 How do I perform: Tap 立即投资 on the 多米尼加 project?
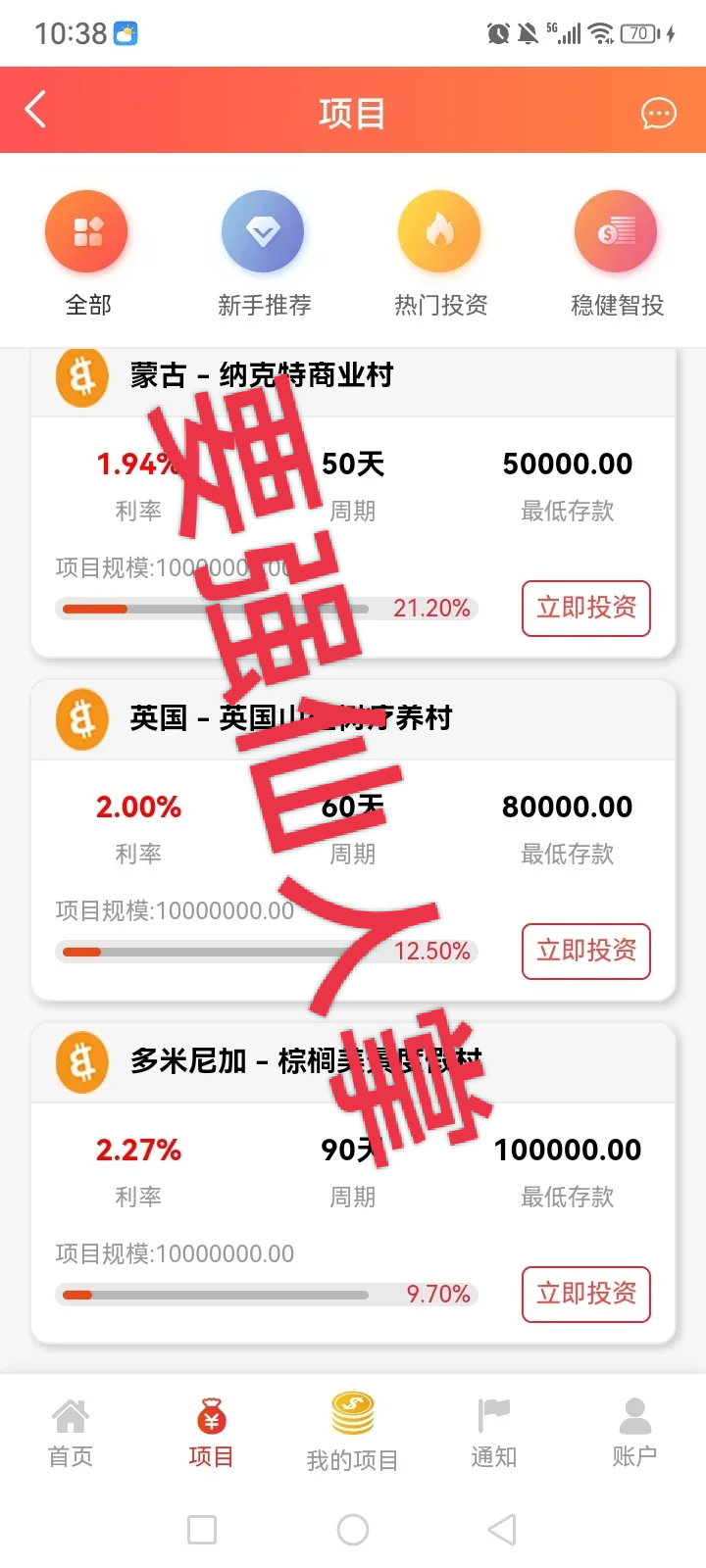tap(585, 1294)
